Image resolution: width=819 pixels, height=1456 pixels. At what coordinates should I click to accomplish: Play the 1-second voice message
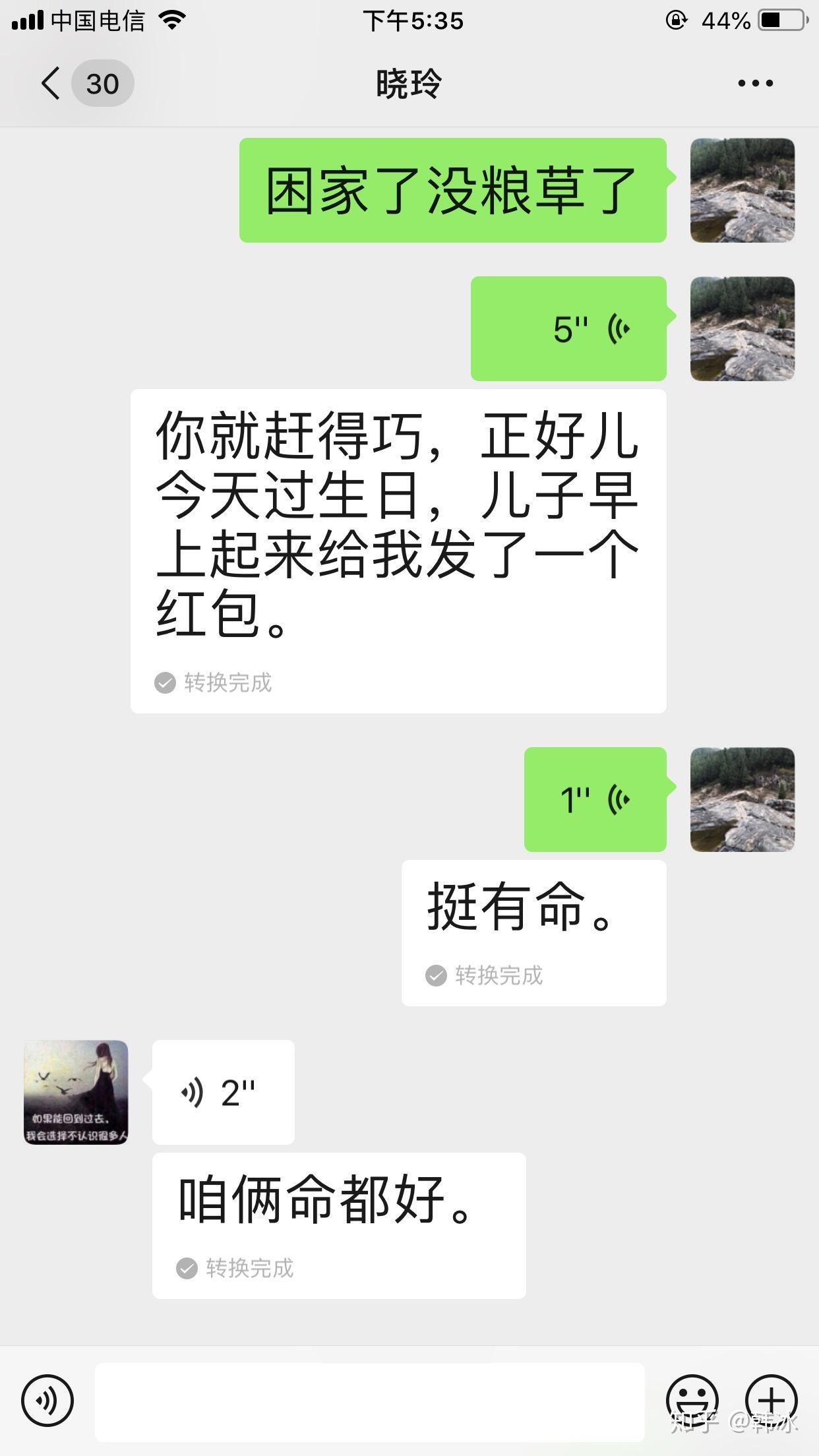pos(595,799)
